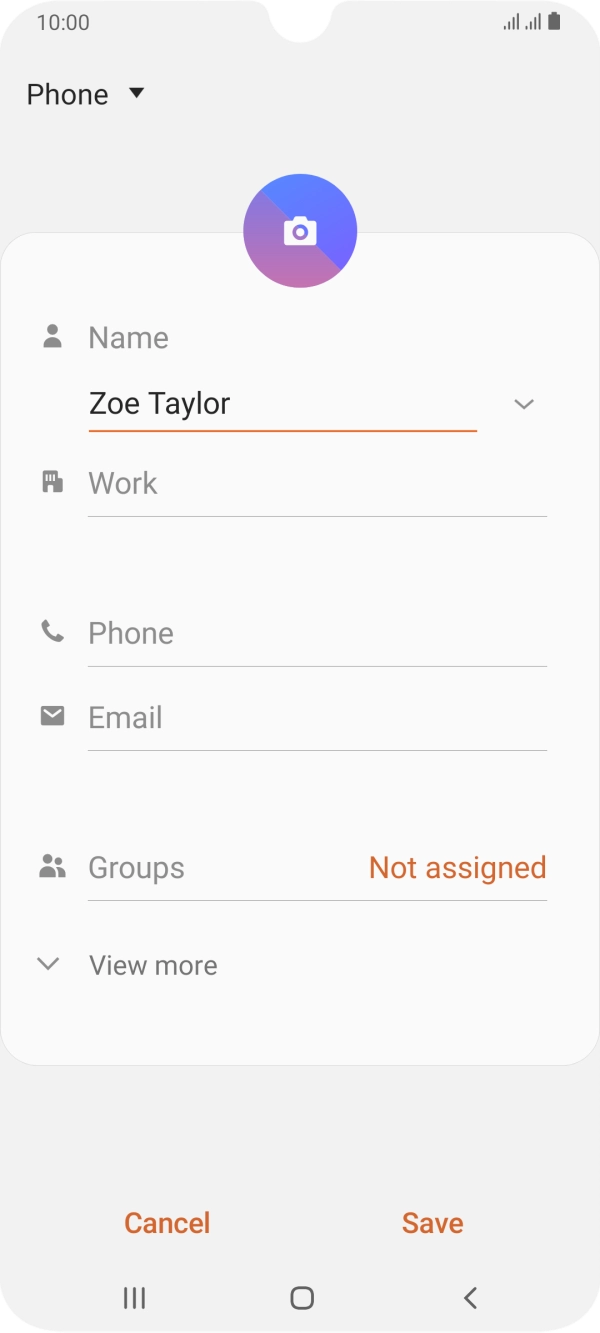Save the contact Zoe Taylor
Viewport: 600px width, 1333px height.
point(432,1223)
